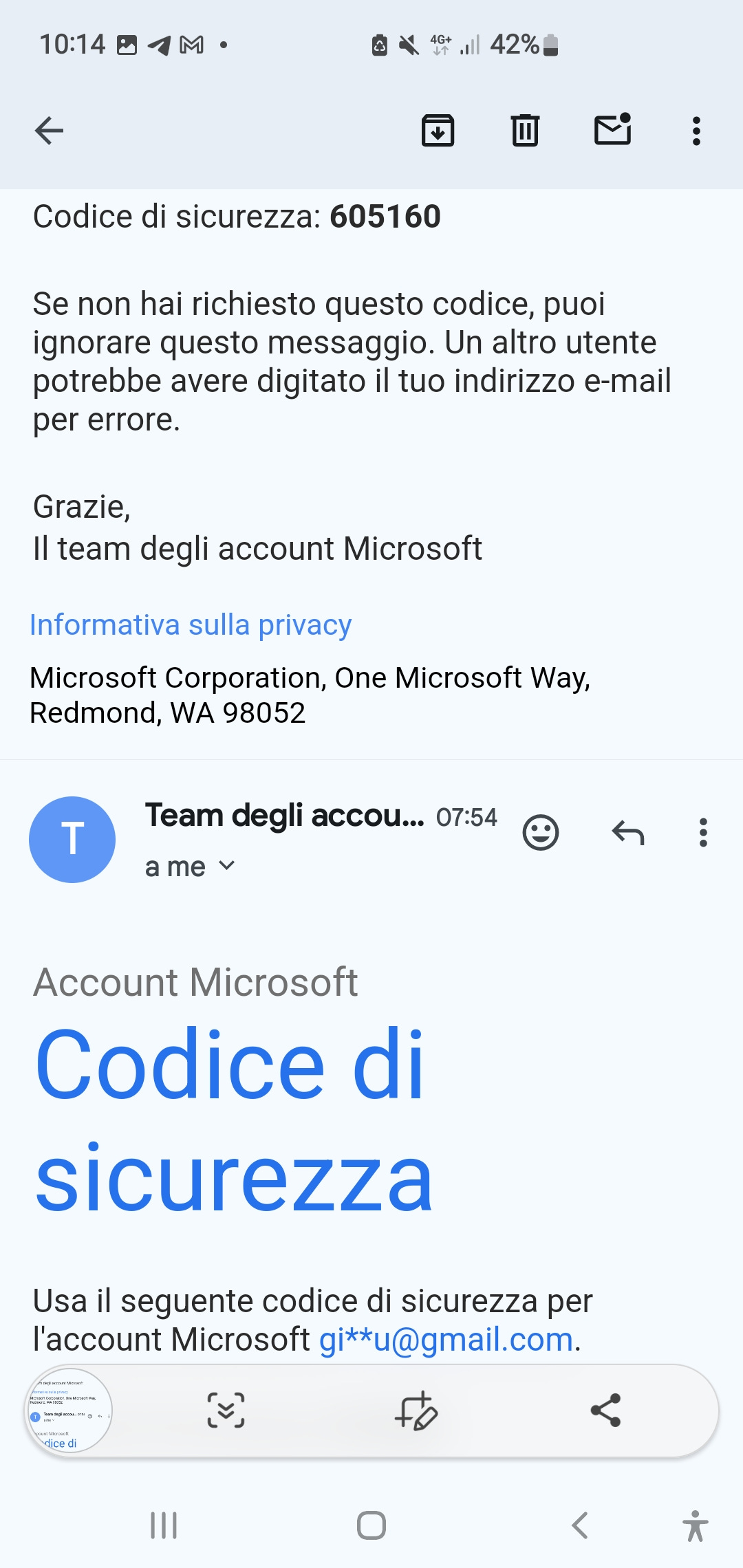Share the captured screenshot

click(606, 1411)
